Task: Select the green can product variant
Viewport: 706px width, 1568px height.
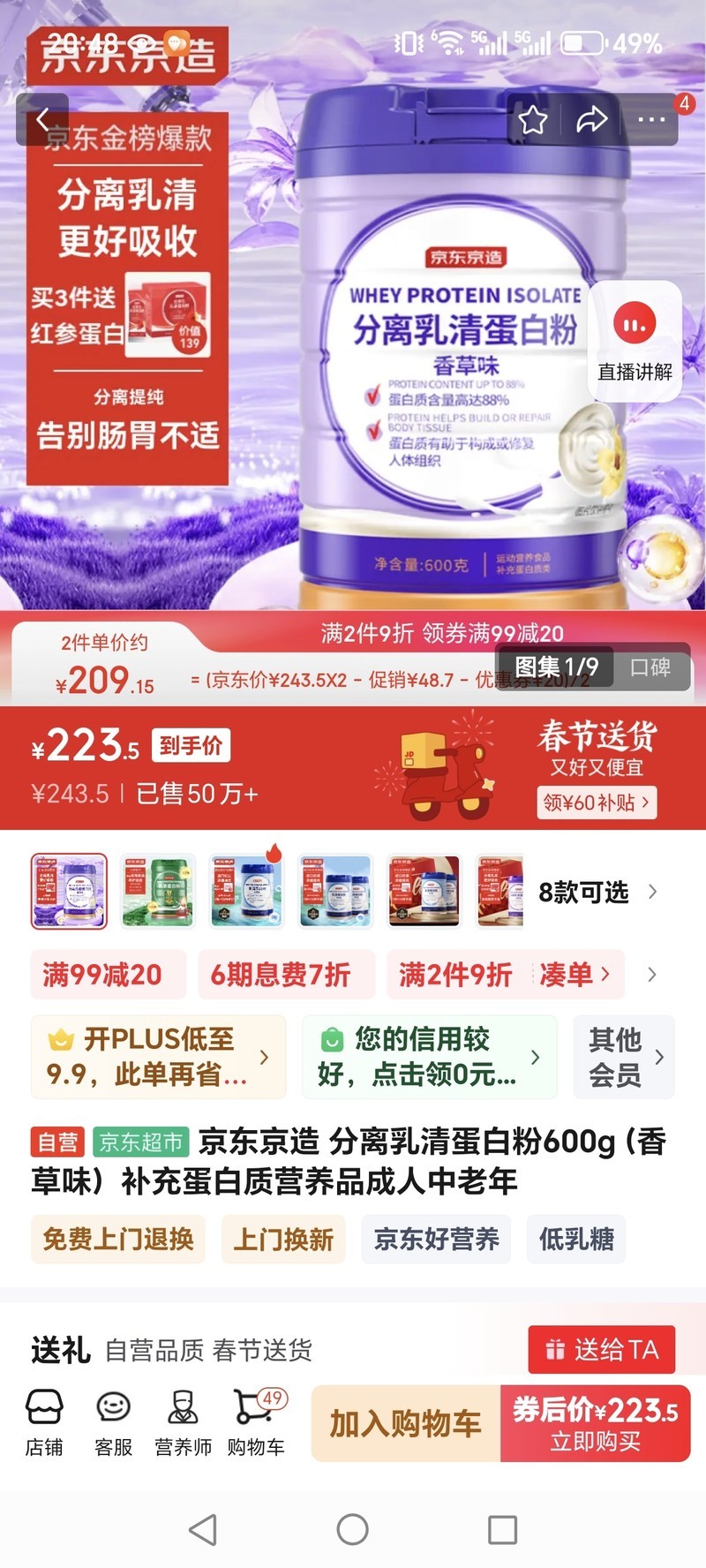Action: pyautogui.click(x=159, y=891)
